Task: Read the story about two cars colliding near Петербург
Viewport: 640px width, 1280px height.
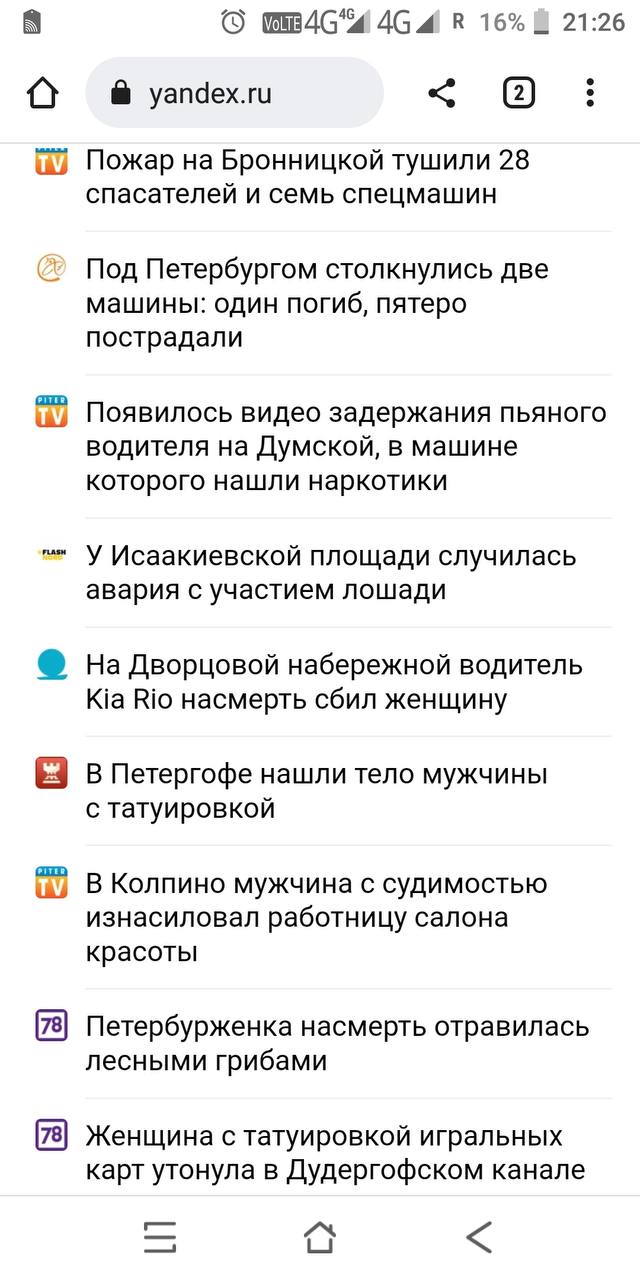Action: coord(318,303)
